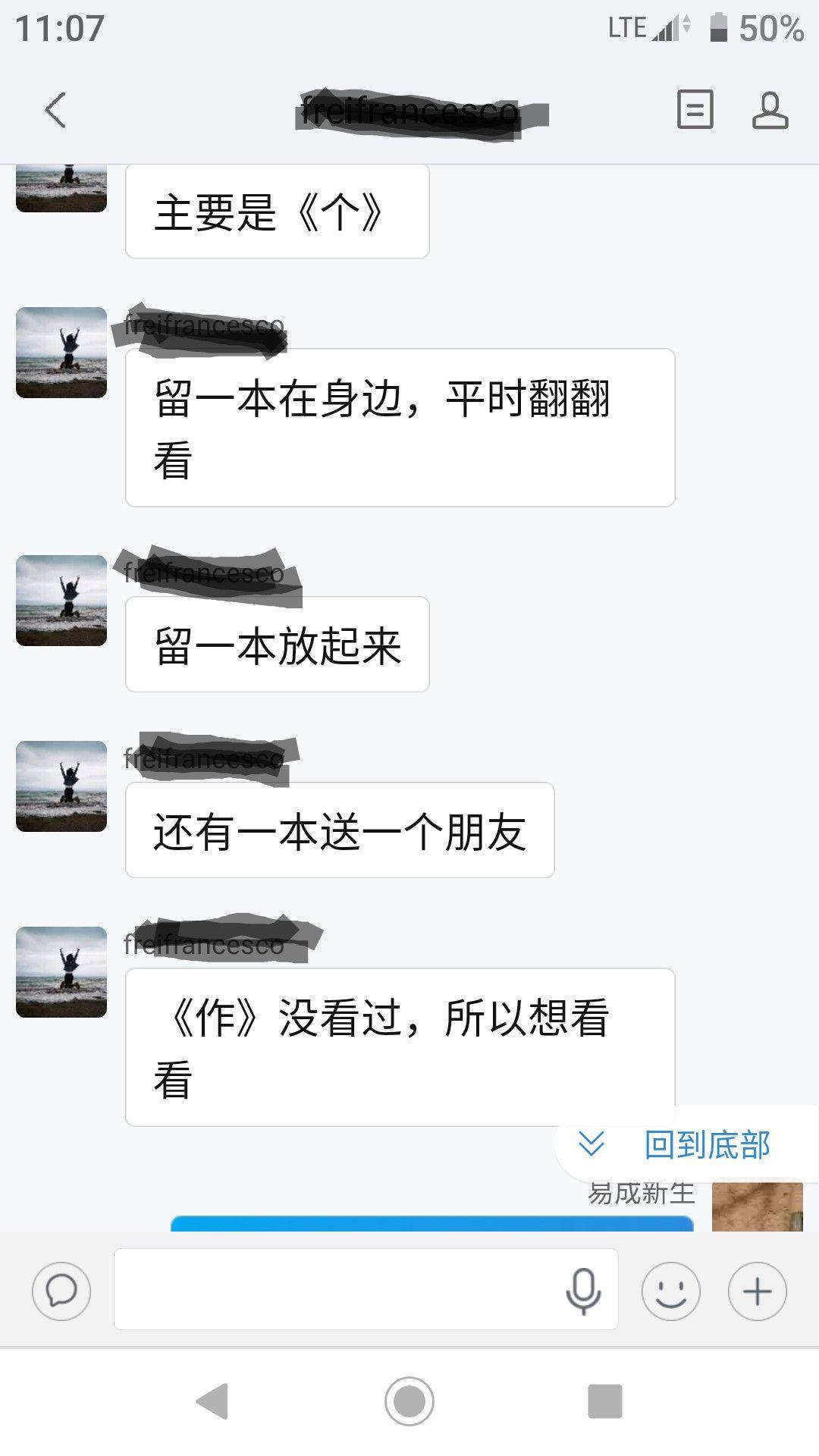The width and height of the screenshot is (819, 1456).
Task: Open the plus attachment menu
Action: click(757, 1290)
